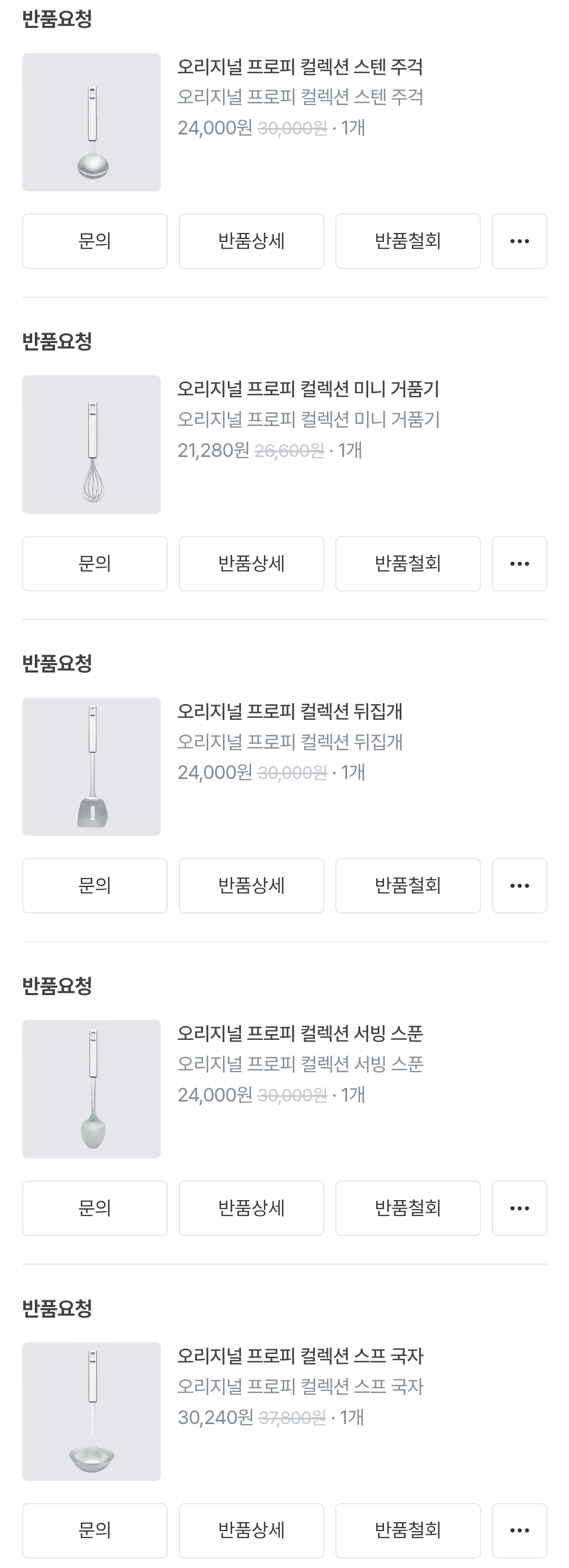Open more options for the 스텐 주걱
569x1568 pixels.
[519, 241]
